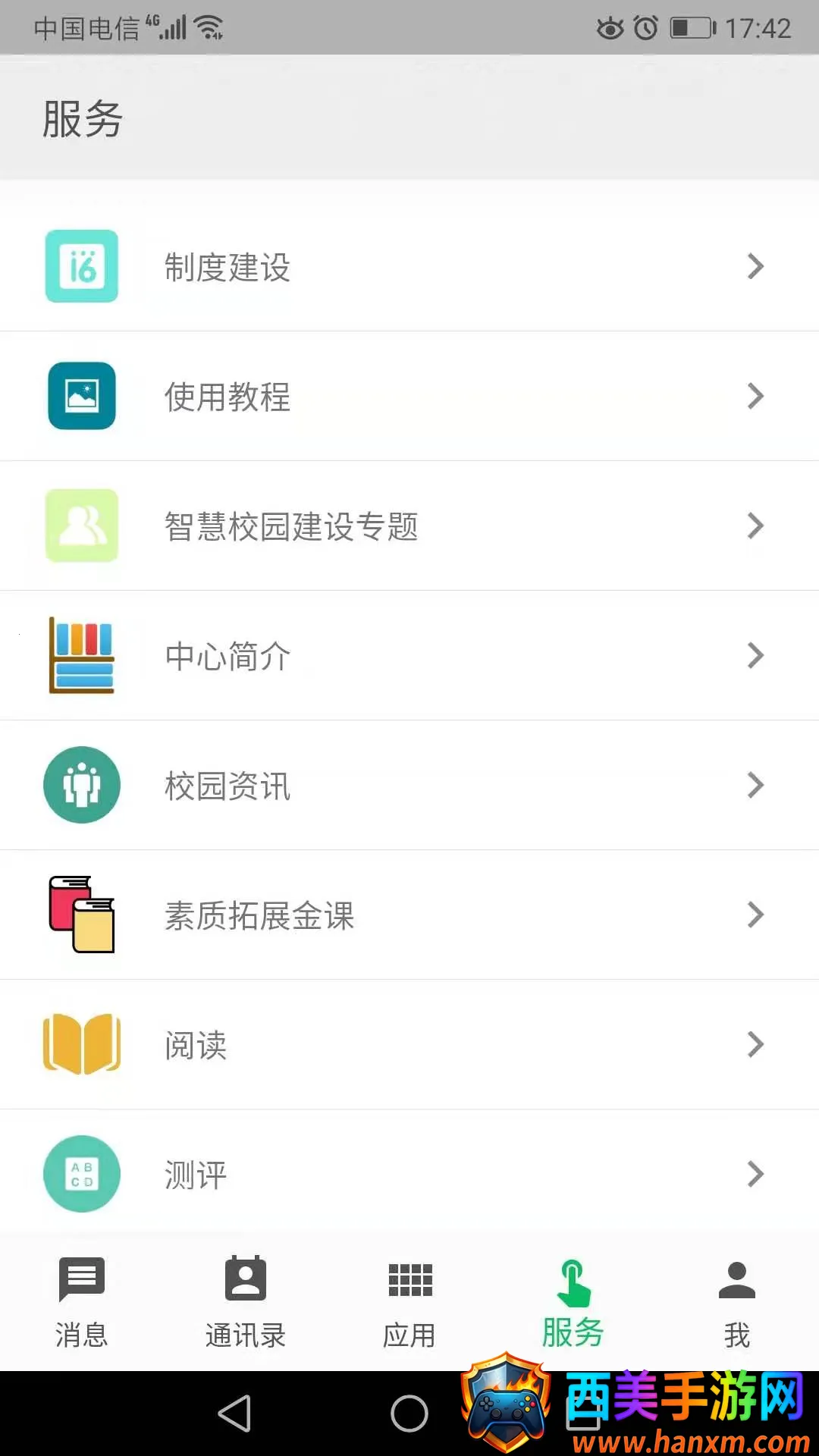Tap the system home button
Screen dimensions: 819x1456
409,1414
